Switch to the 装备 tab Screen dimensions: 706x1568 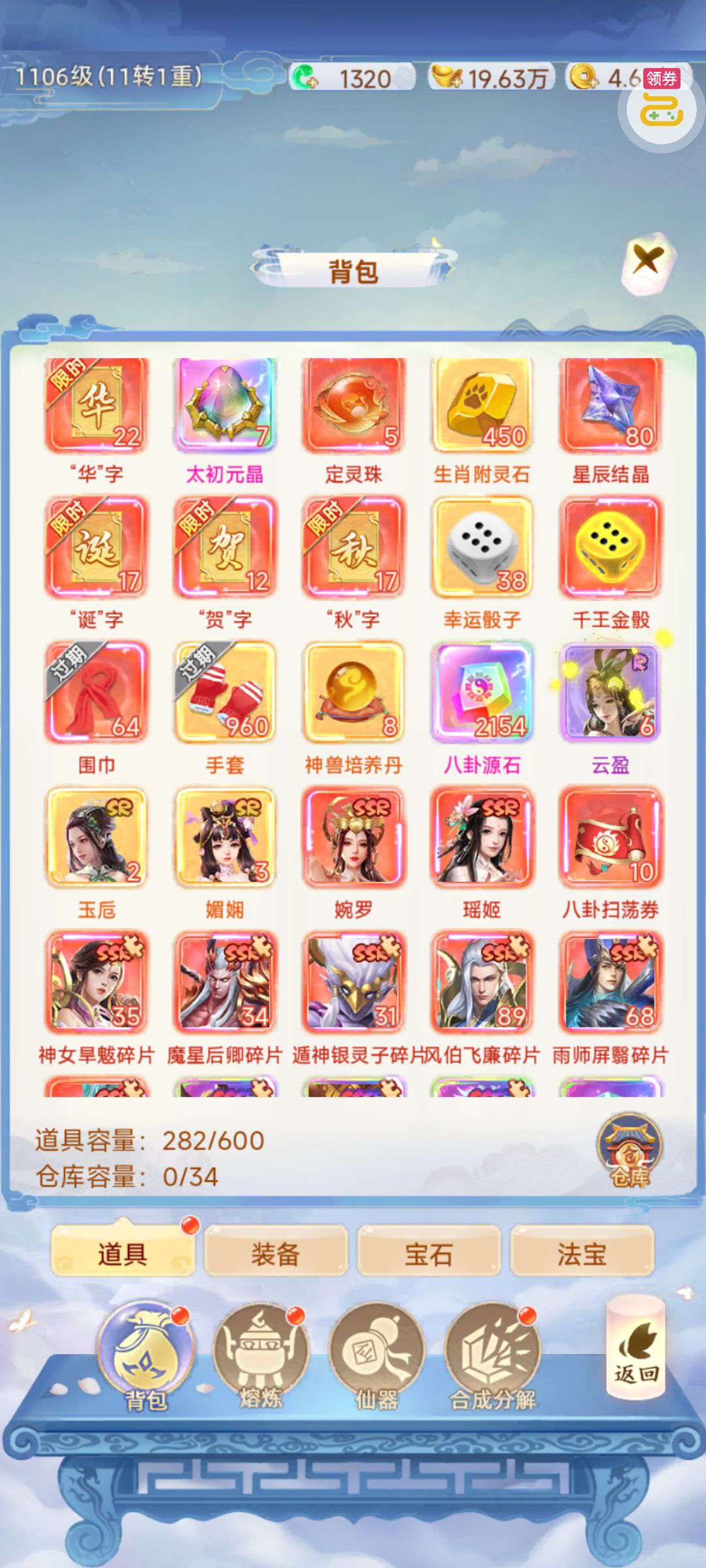tap(275, 1254)
